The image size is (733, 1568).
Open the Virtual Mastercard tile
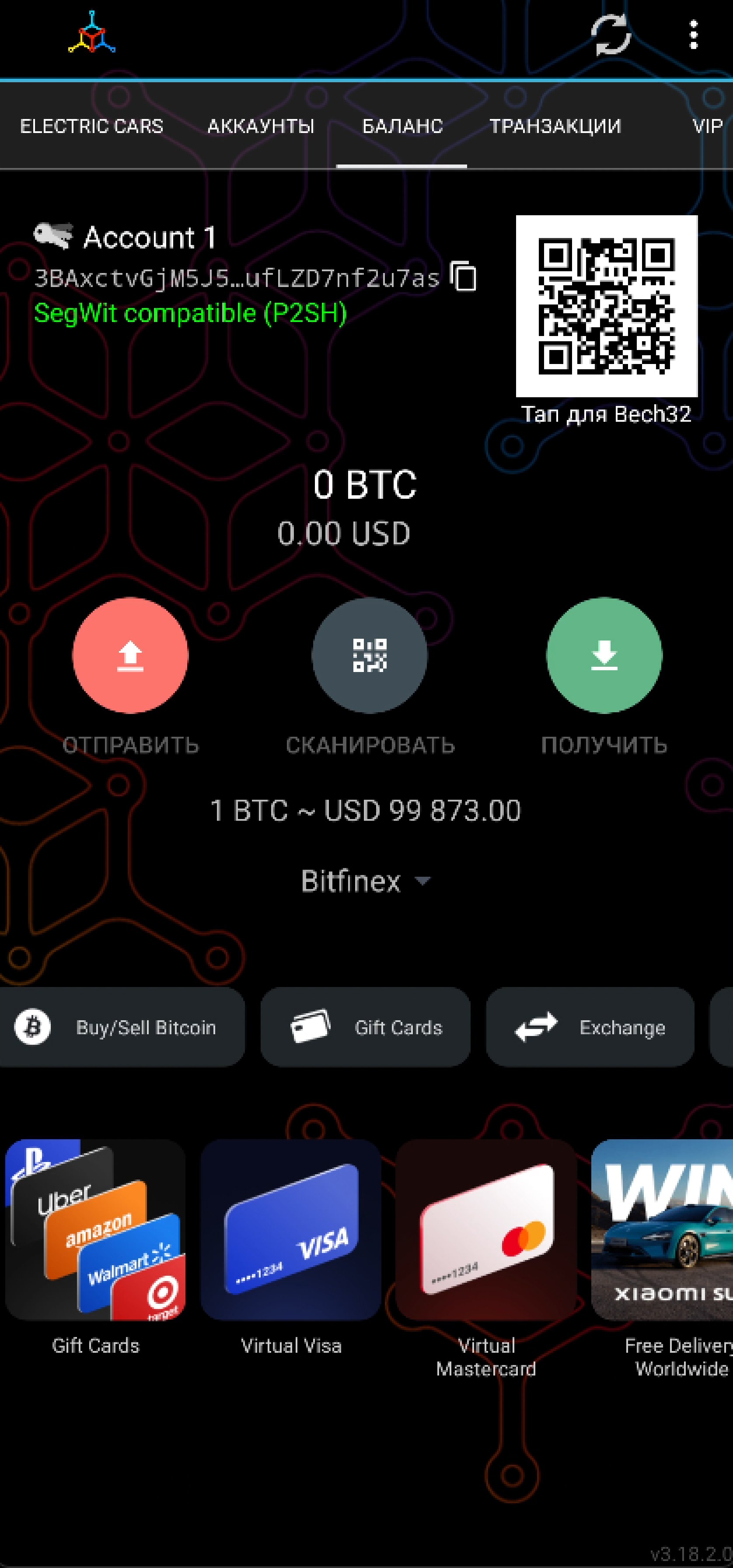tap(486, 1229)
